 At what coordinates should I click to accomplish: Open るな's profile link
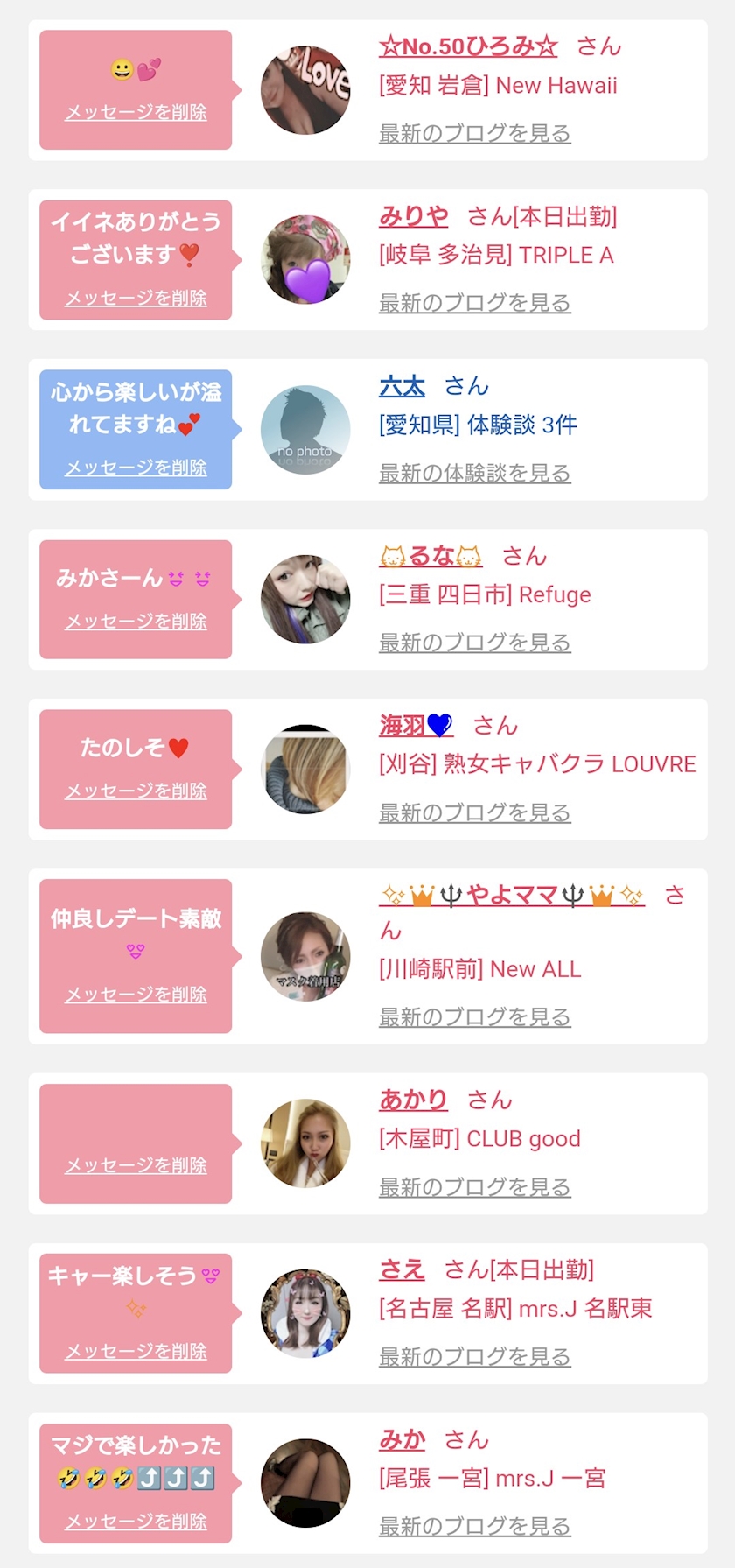coord(430,556)
